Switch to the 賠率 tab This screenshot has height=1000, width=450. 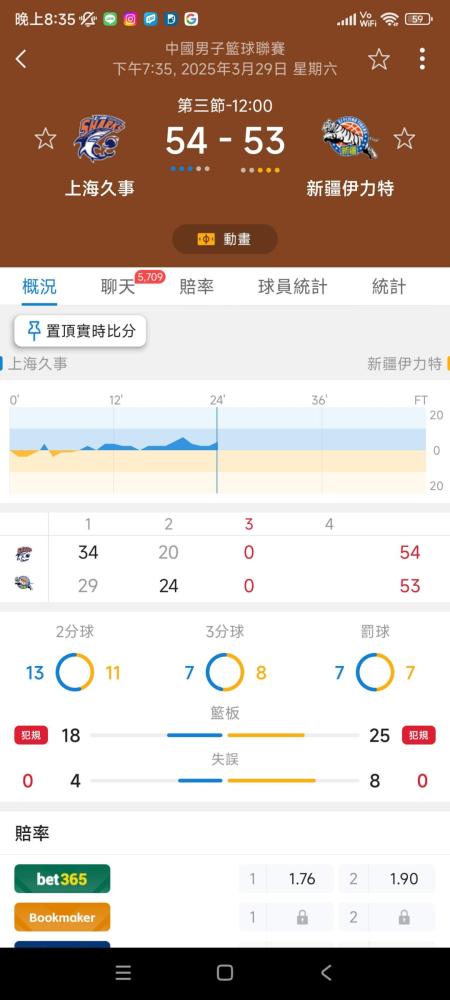(196, 287)
